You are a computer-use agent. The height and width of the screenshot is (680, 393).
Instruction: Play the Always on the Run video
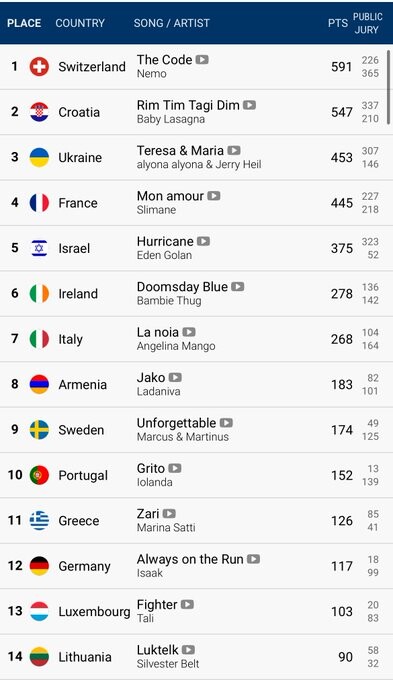(253, 559)
